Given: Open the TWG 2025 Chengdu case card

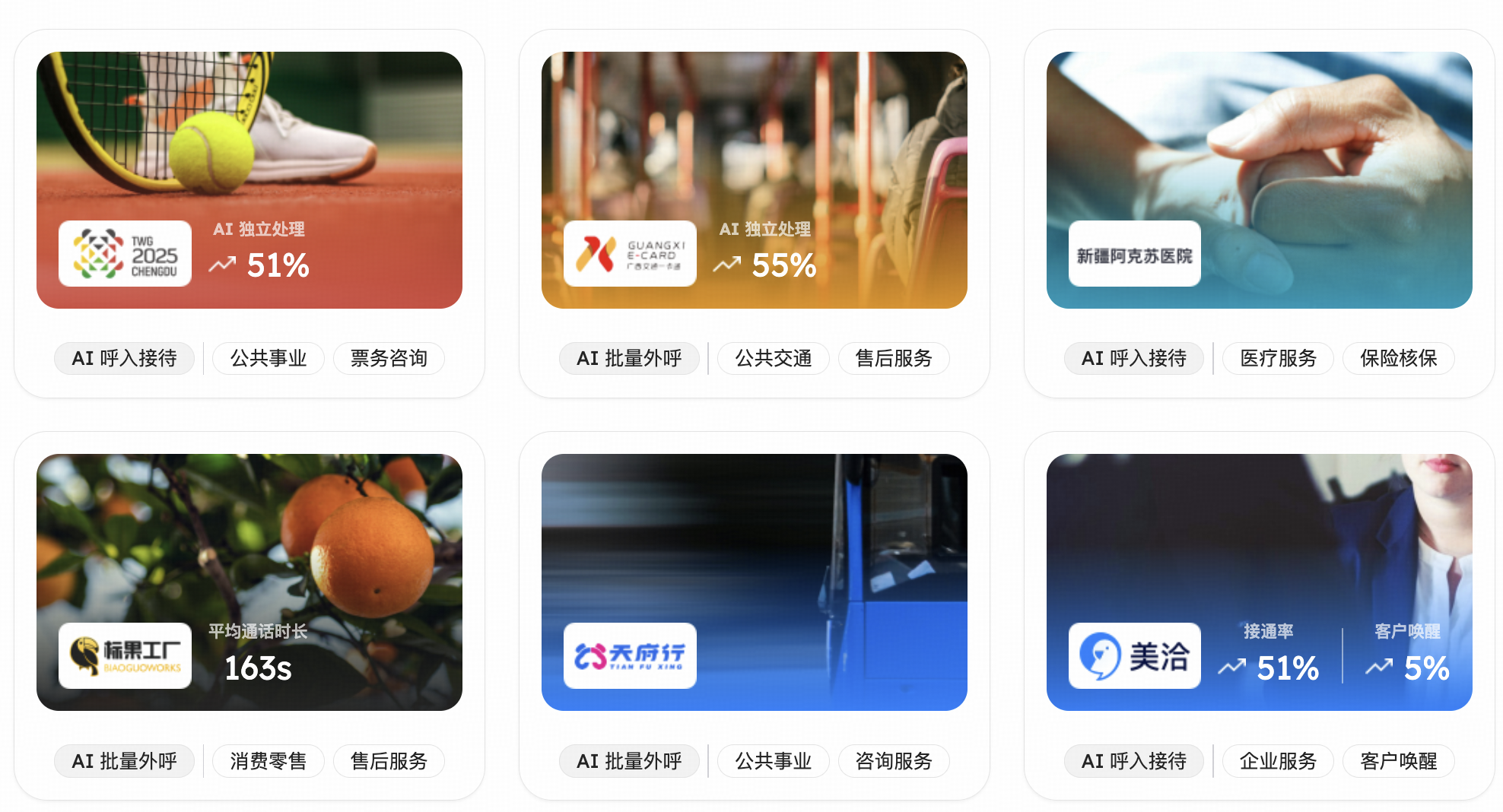Looking at the screenshot, I should [x=249, y=179].
